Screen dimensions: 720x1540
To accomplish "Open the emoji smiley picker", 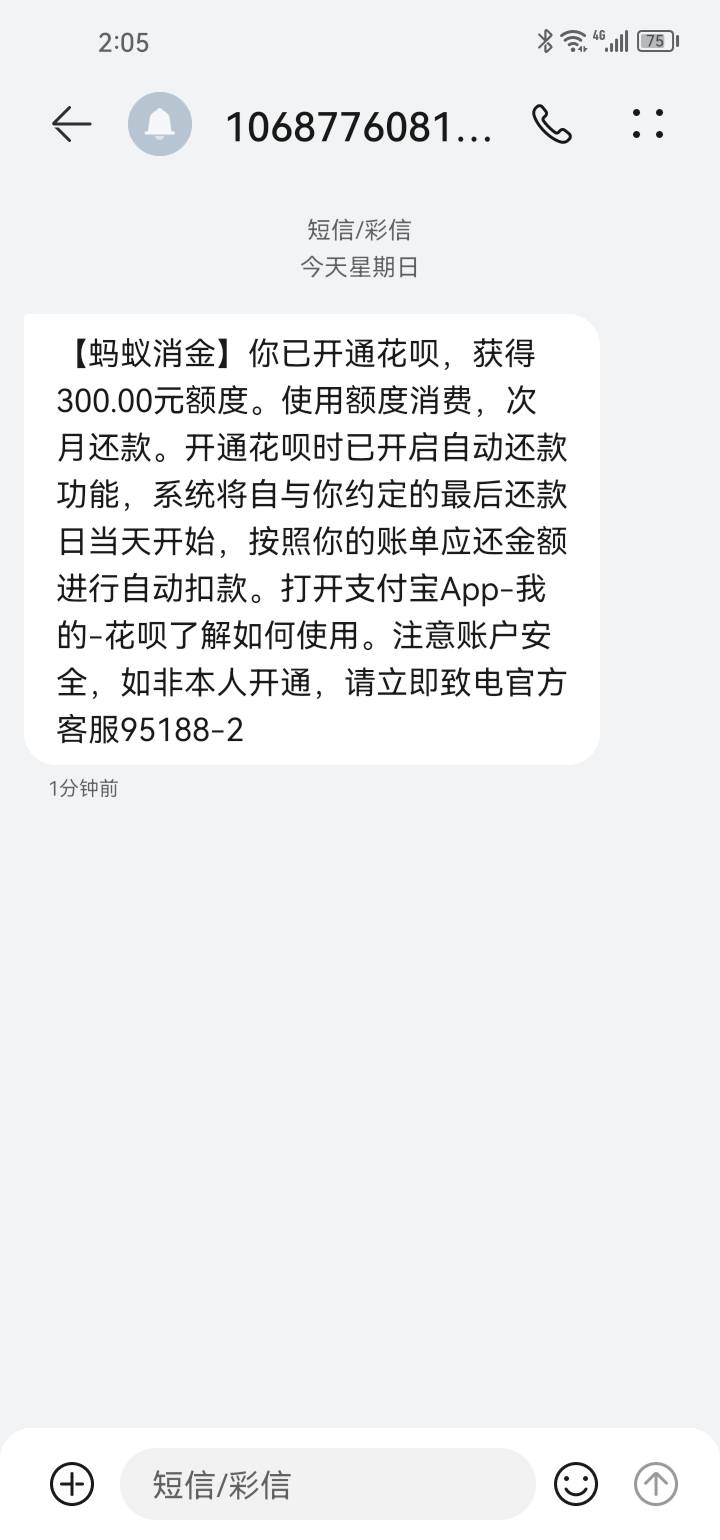I will pos(576,1484).
